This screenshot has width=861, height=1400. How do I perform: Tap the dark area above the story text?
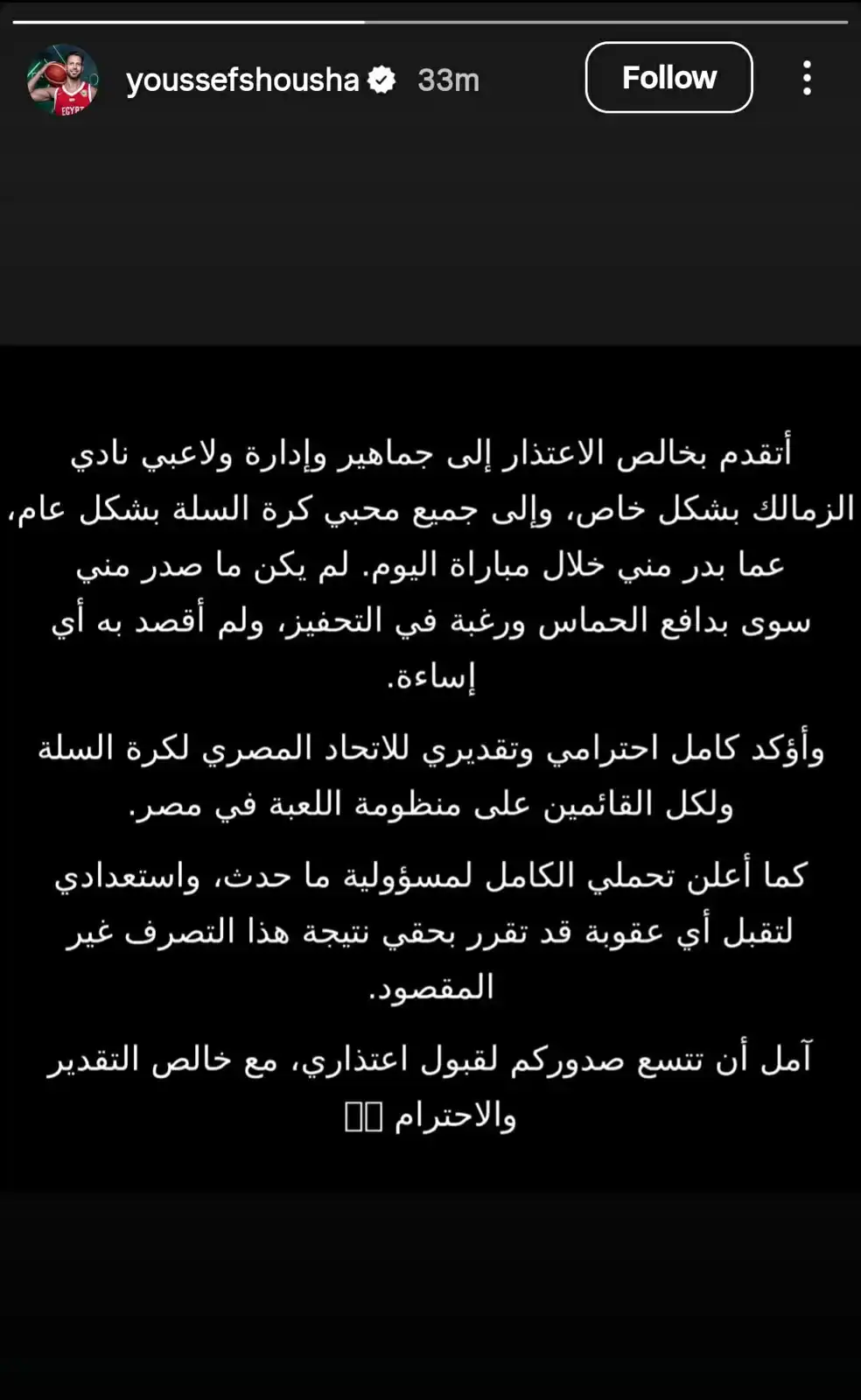(430, 245)
